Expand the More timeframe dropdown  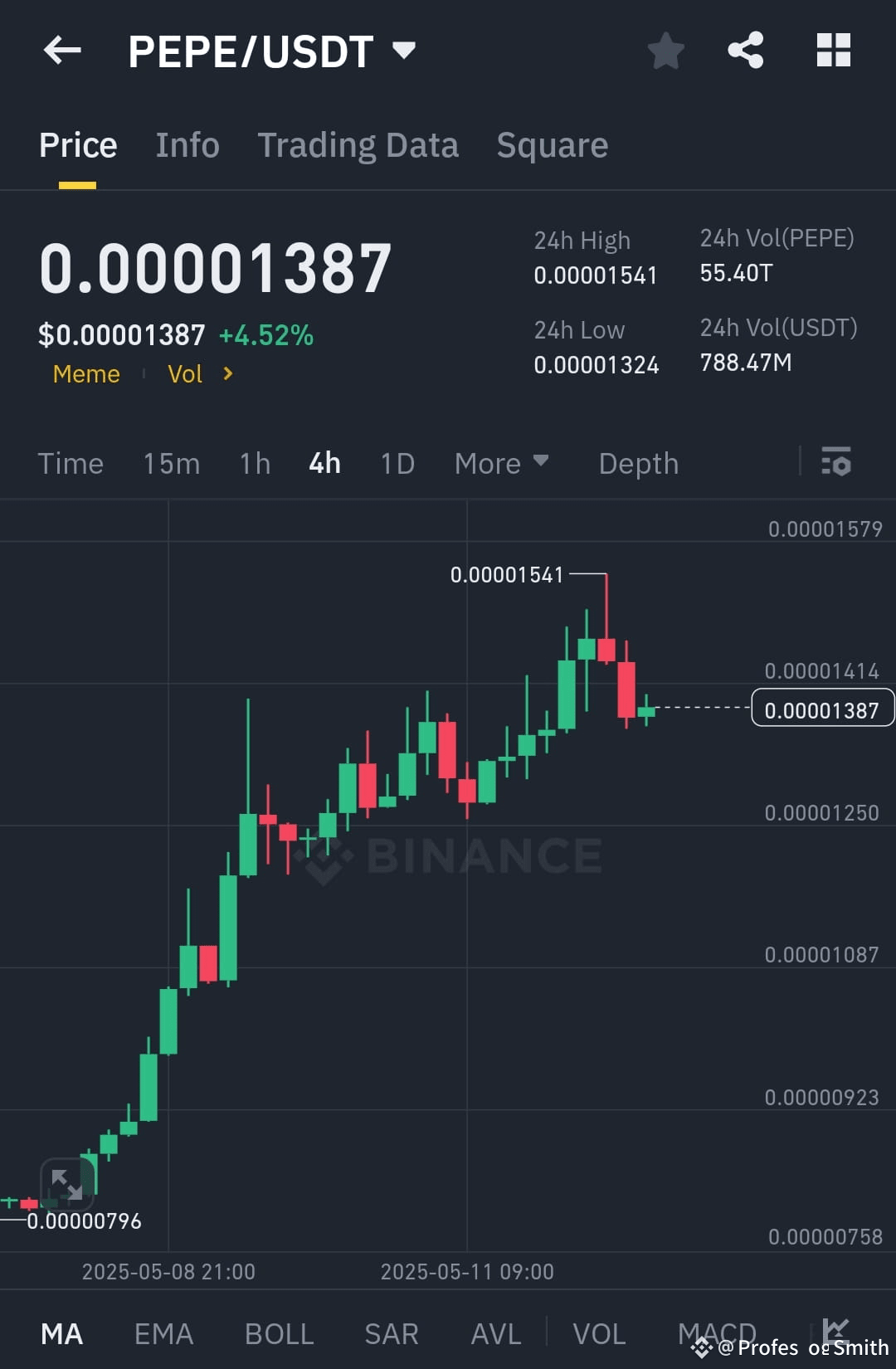(501, 463)
